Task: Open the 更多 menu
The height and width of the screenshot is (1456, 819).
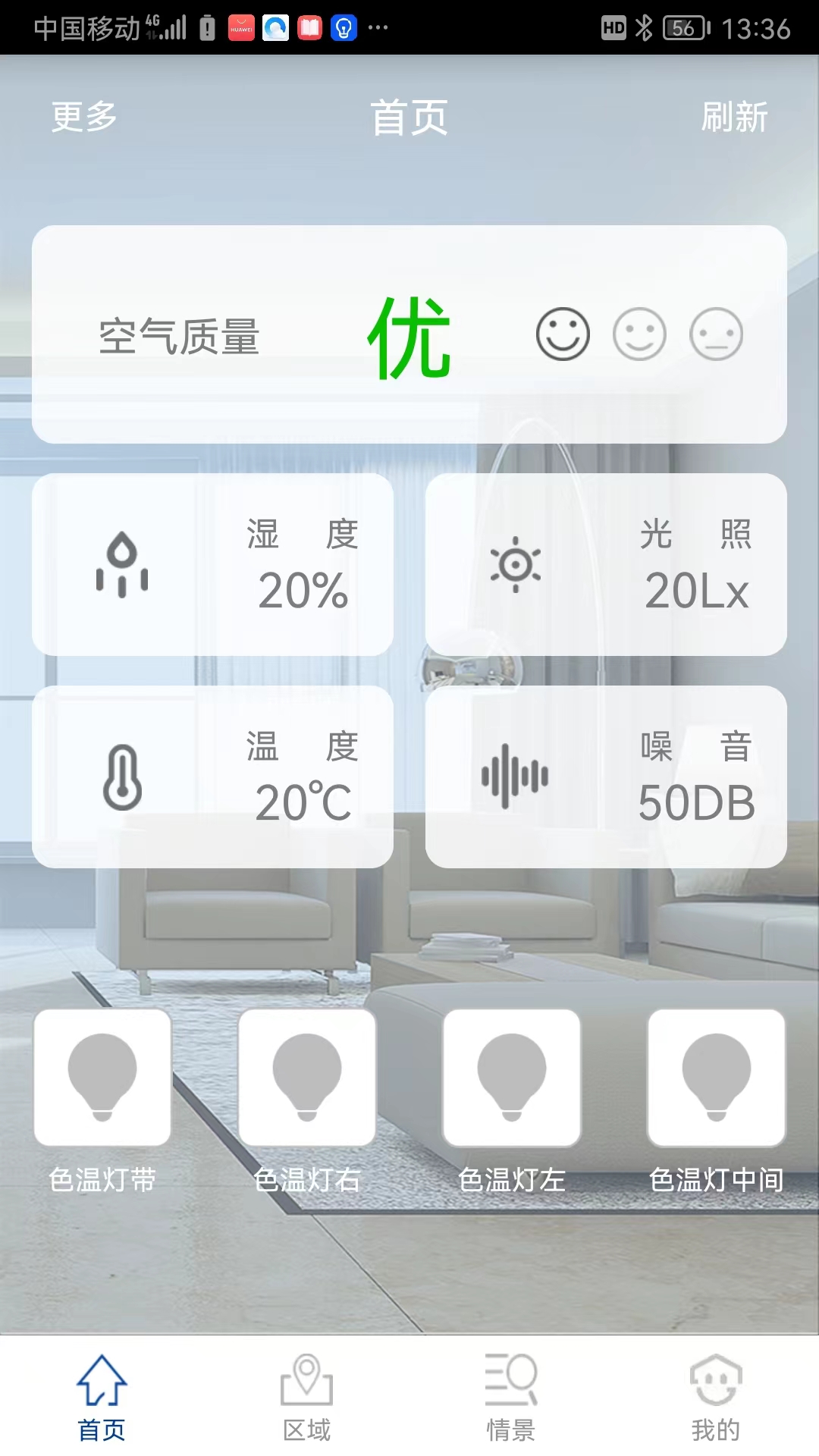Action: [x=84, y=117]
